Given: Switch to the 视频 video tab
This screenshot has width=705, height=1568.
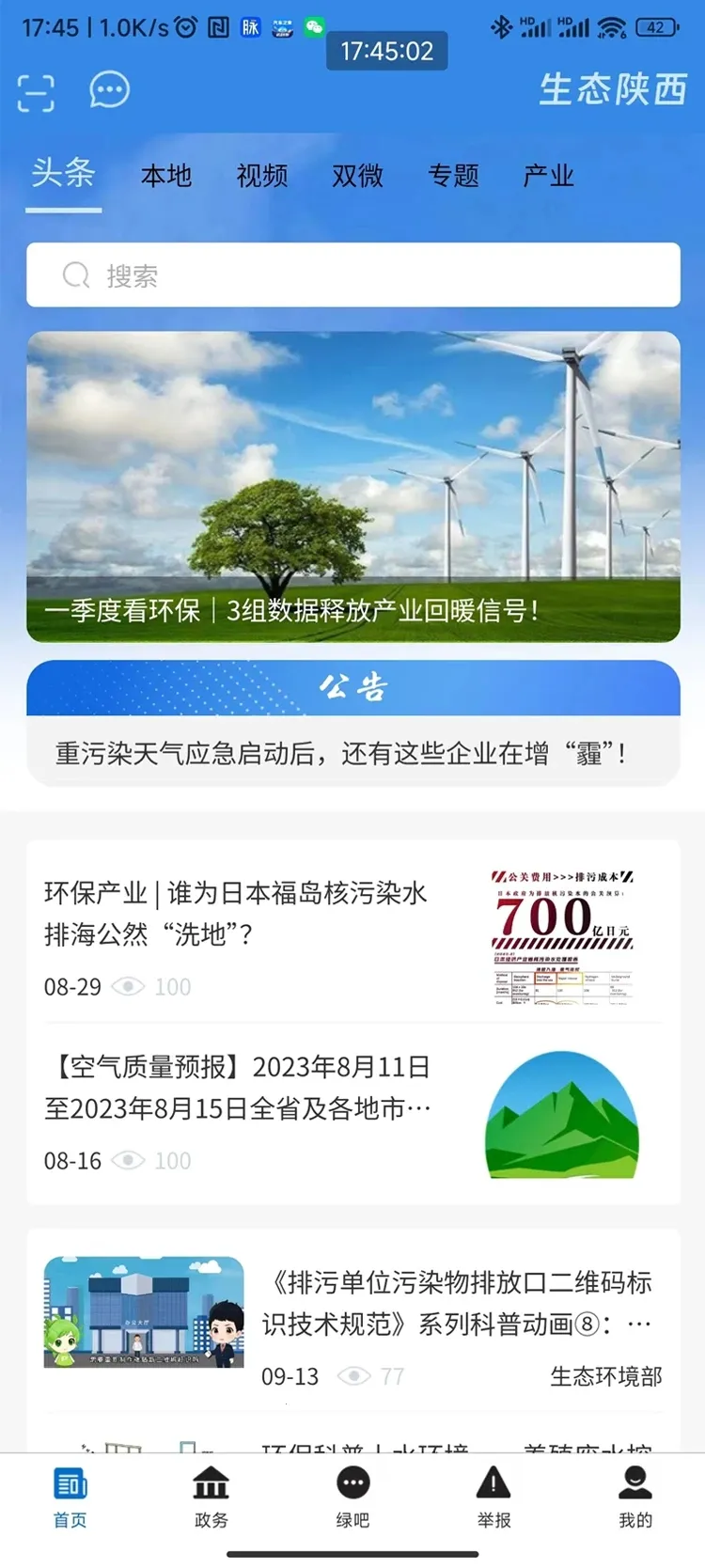Looking at the screenshot, I should coord(264,177).
